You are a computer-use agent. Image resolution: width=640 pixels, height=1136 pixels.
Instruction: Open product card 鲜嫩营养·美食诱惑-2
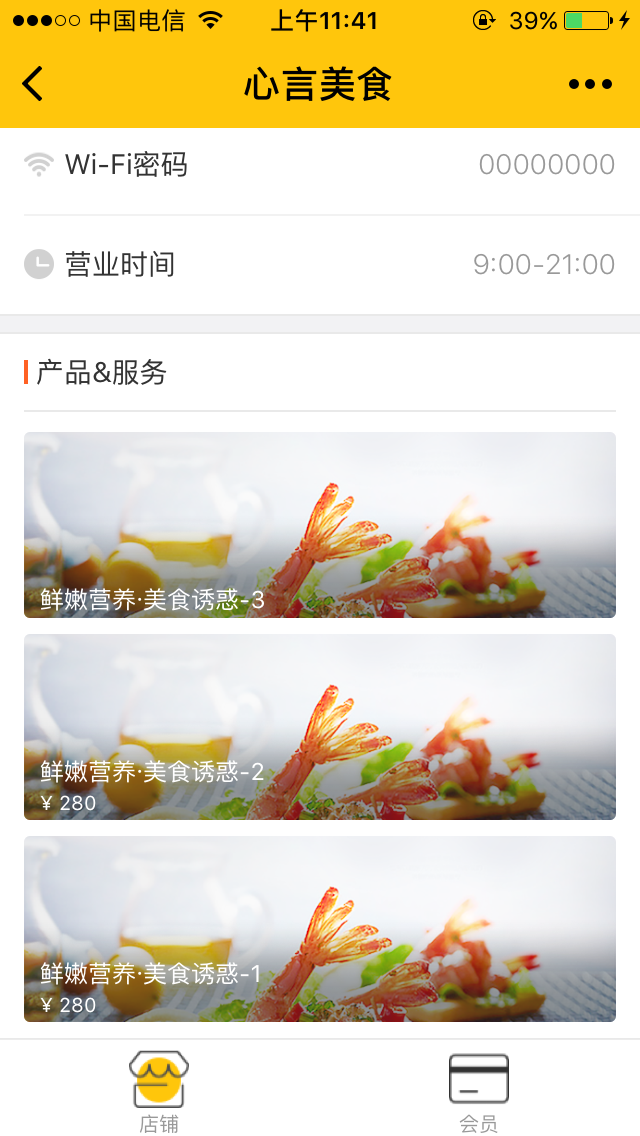[x=320, y=727]
